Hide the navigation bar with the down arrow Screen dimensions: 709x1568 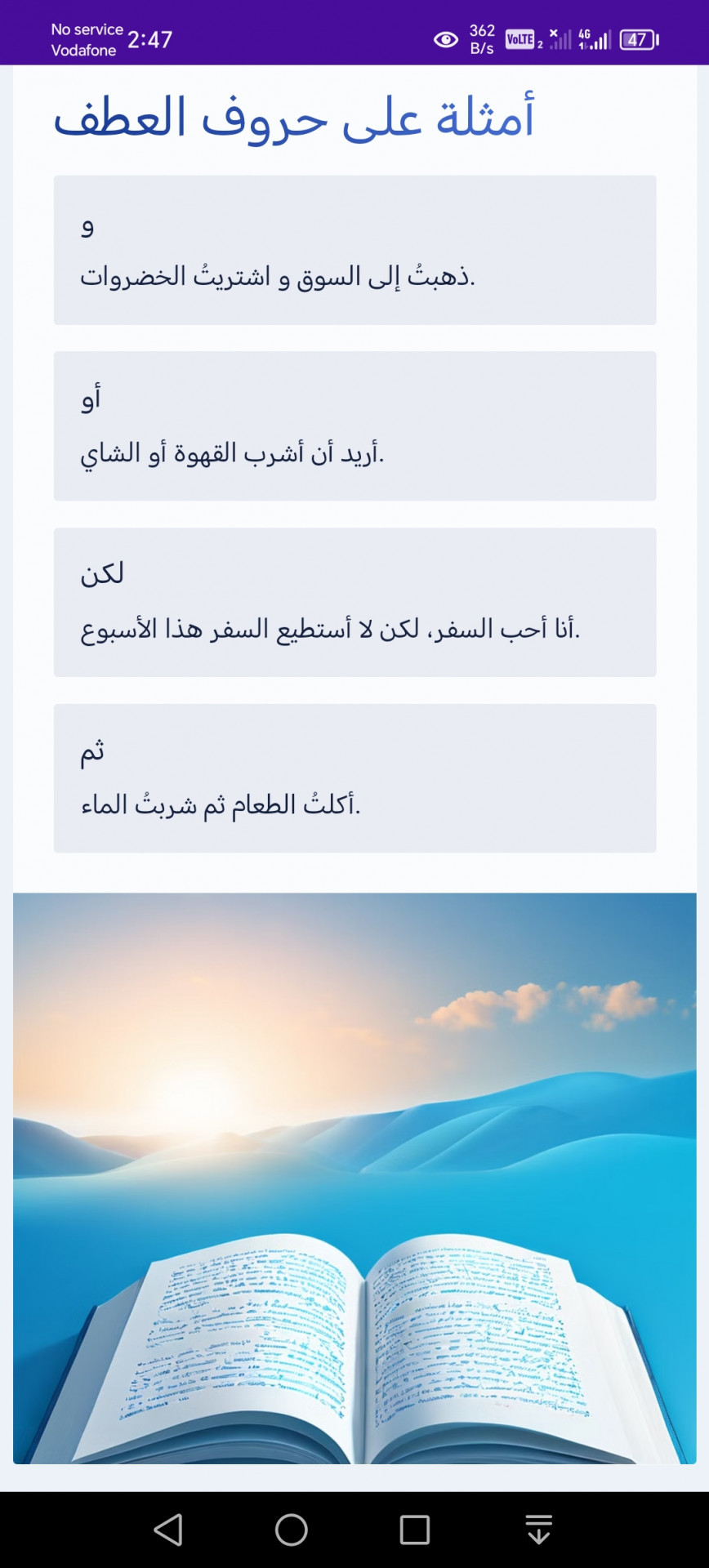point(538,1530)
